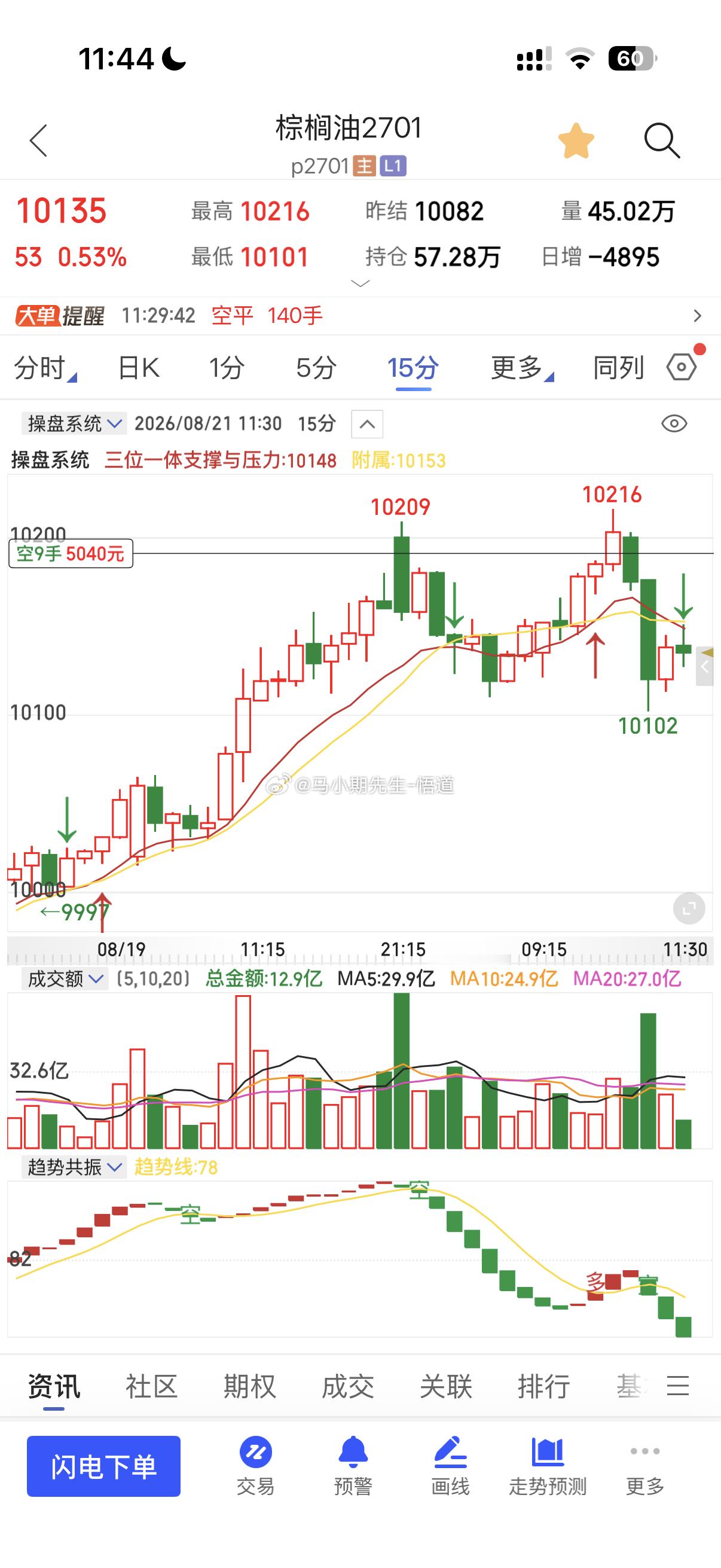Open the 大单提醒 alert row
Screen dimensions: 721x1568
360,315
